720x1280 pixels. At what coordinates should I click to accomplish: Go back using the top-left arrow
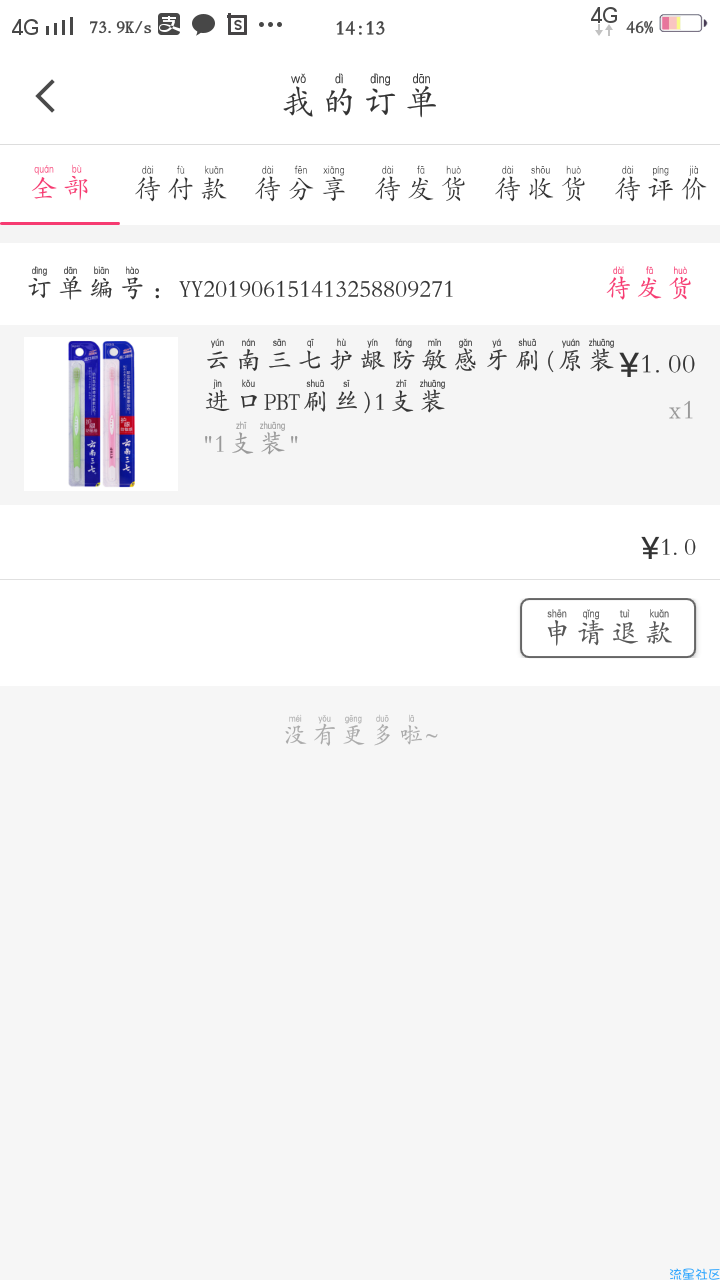(45, 96)
